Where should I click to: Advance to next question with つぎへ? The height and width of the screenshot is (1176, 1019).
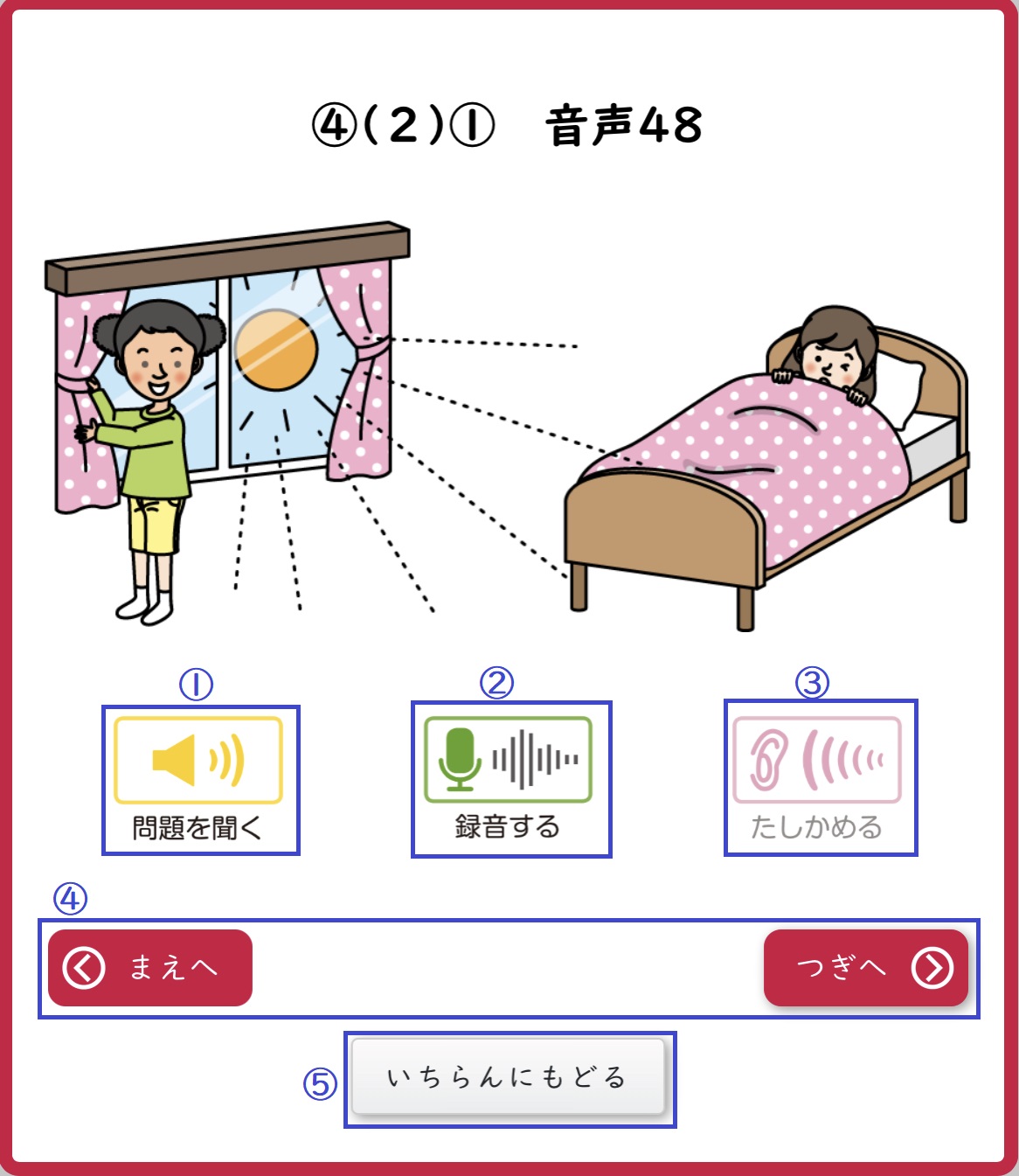[x=865, y=968]
